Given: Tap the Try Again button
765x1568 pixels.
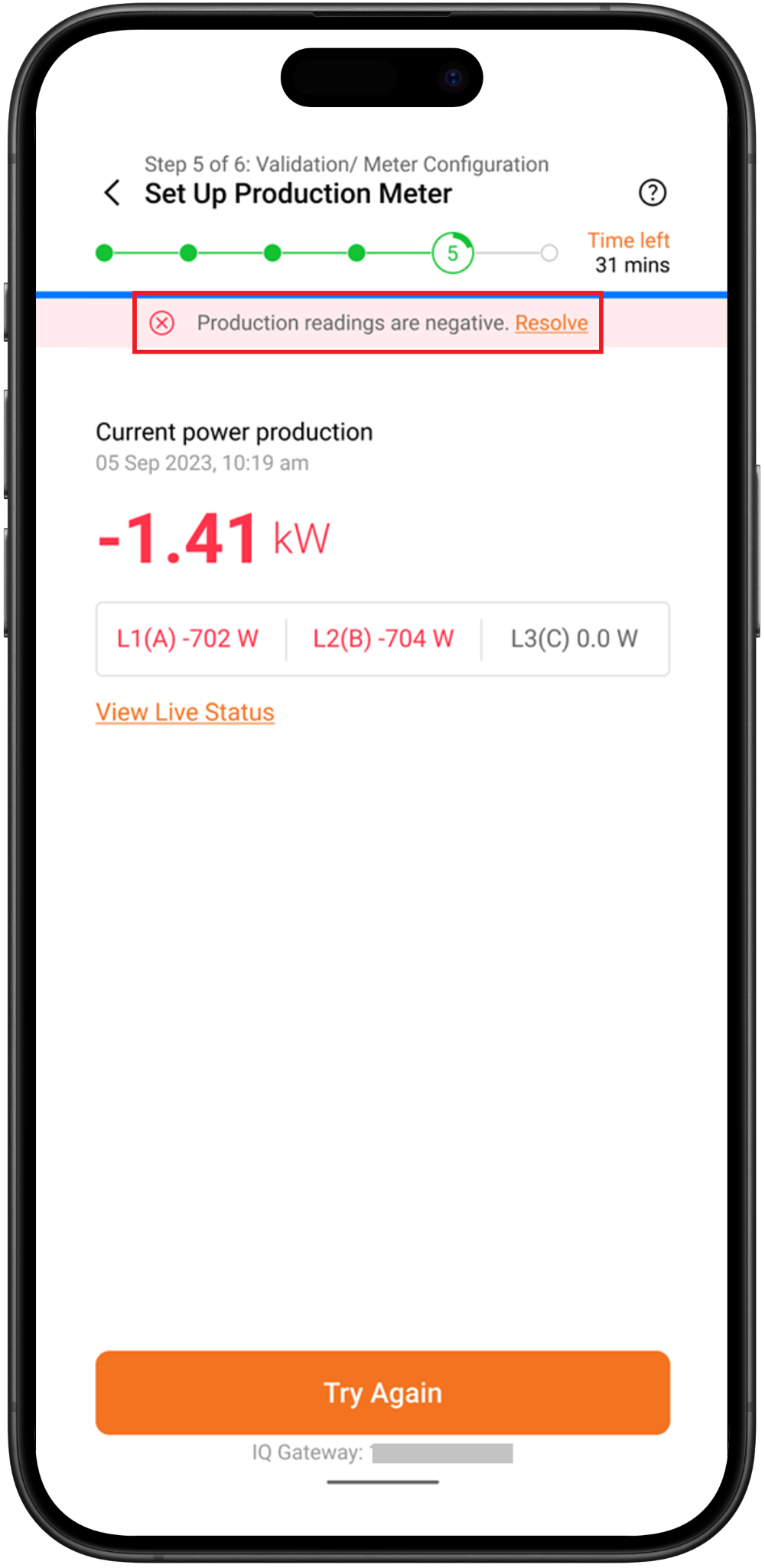Looking at the screenshot, I should click(x=382, y=1392).
